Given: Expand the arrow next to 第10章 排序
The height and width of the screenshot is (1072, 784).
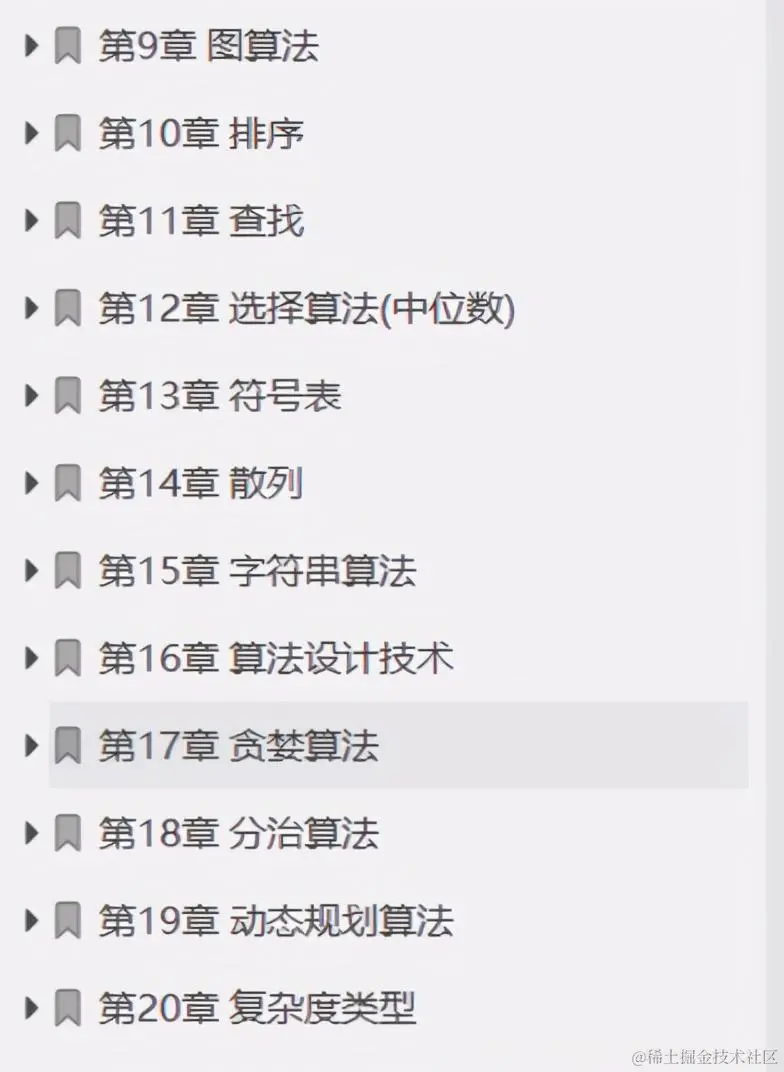Looking at the screenshot, I should (32, 133).
